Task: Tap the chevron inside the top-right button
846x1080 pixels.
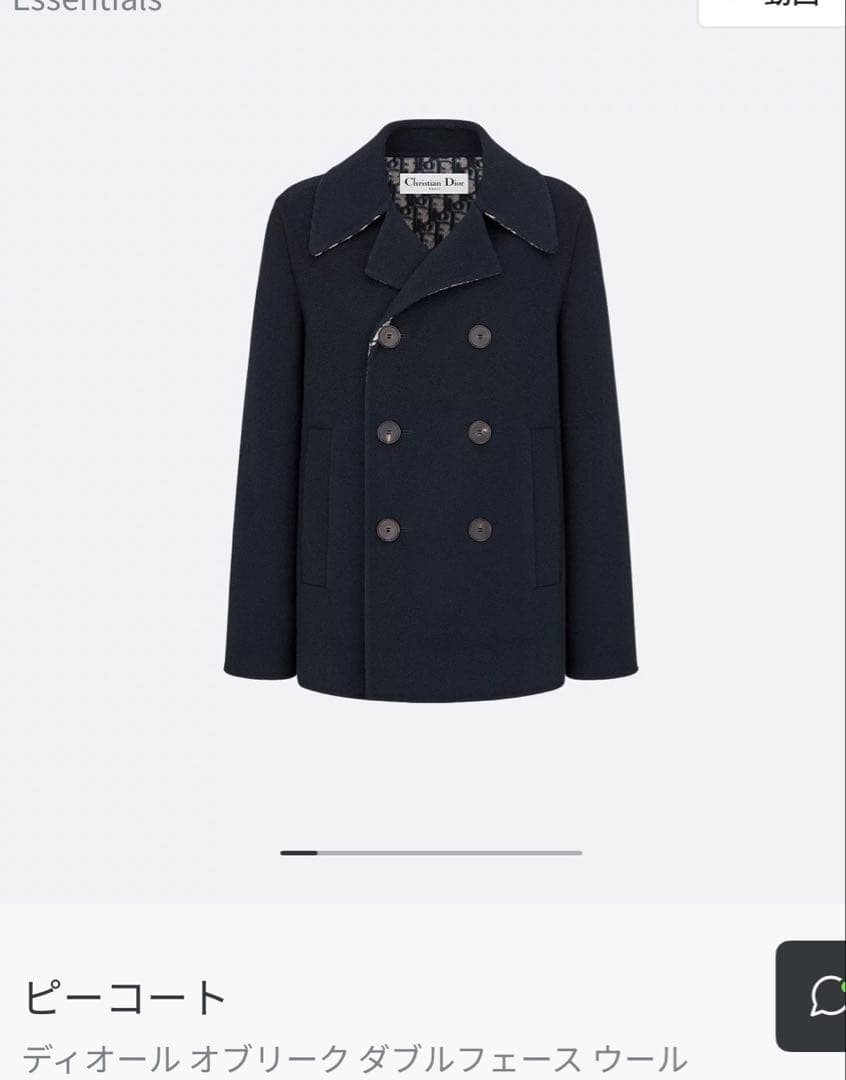Action: (x=732, y=6)
